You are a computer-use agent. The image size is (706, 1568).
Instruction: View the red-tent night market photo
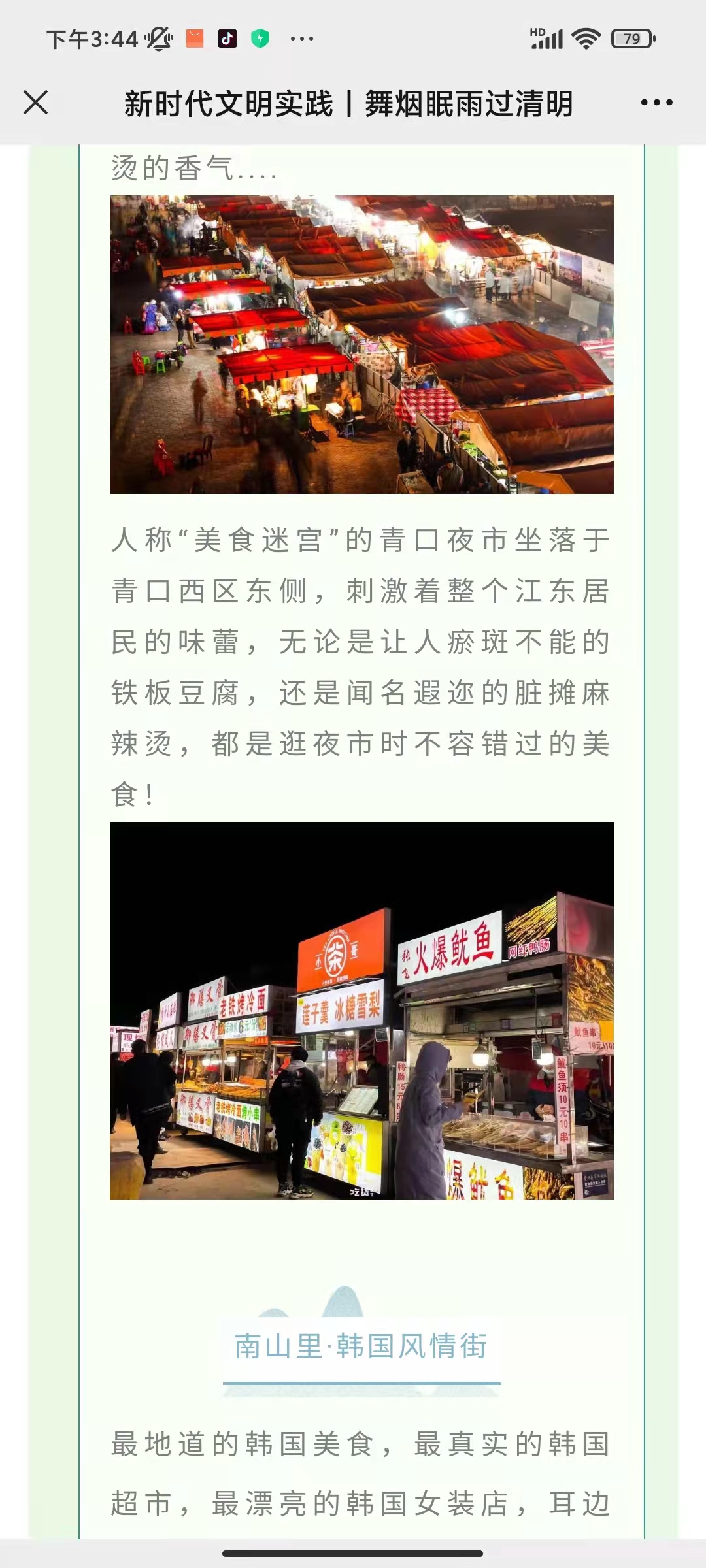pos(361,344)
